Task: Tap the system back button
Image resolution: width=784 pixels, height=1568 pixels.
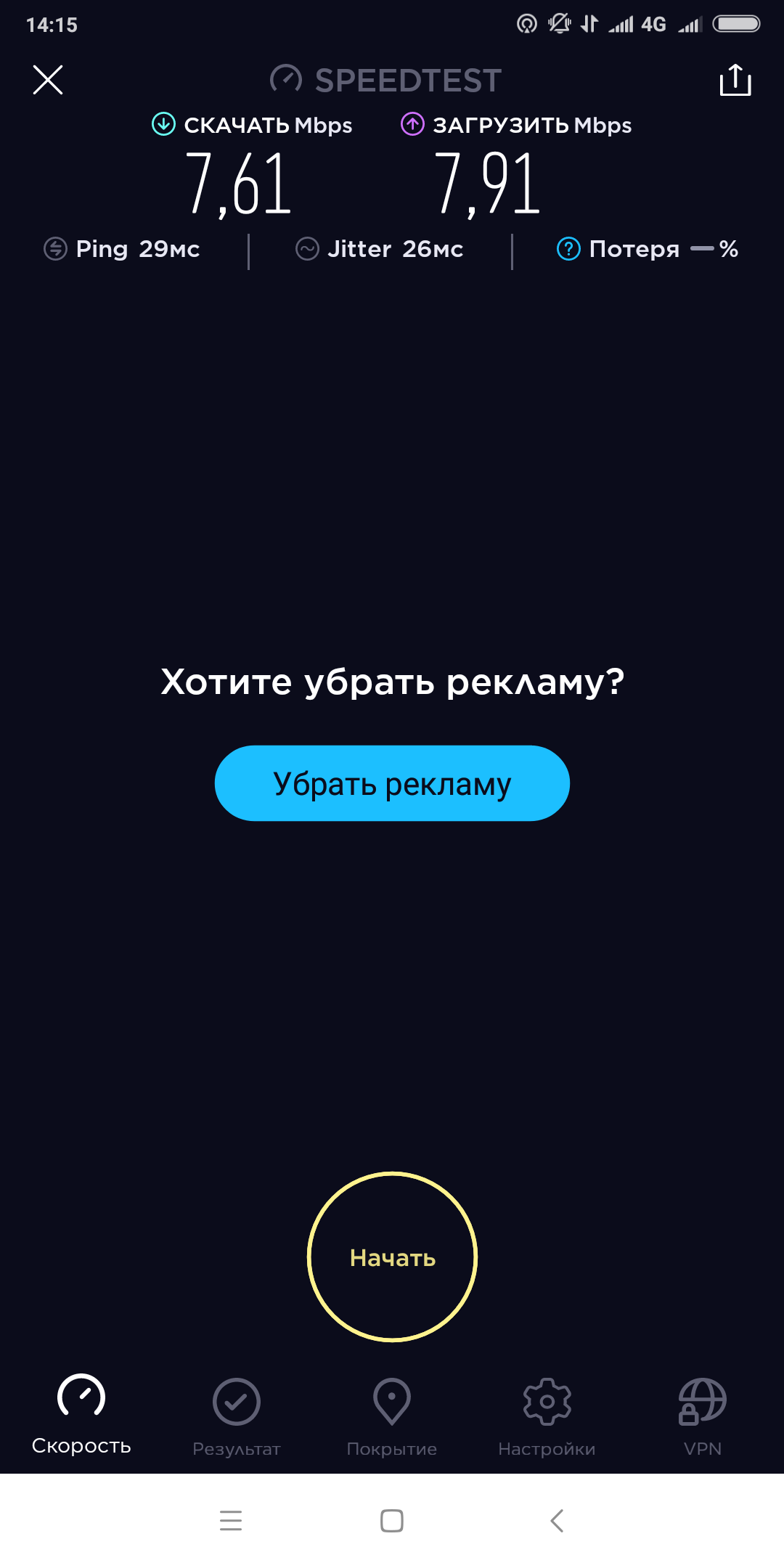Action: click(x=557, y=1520)
